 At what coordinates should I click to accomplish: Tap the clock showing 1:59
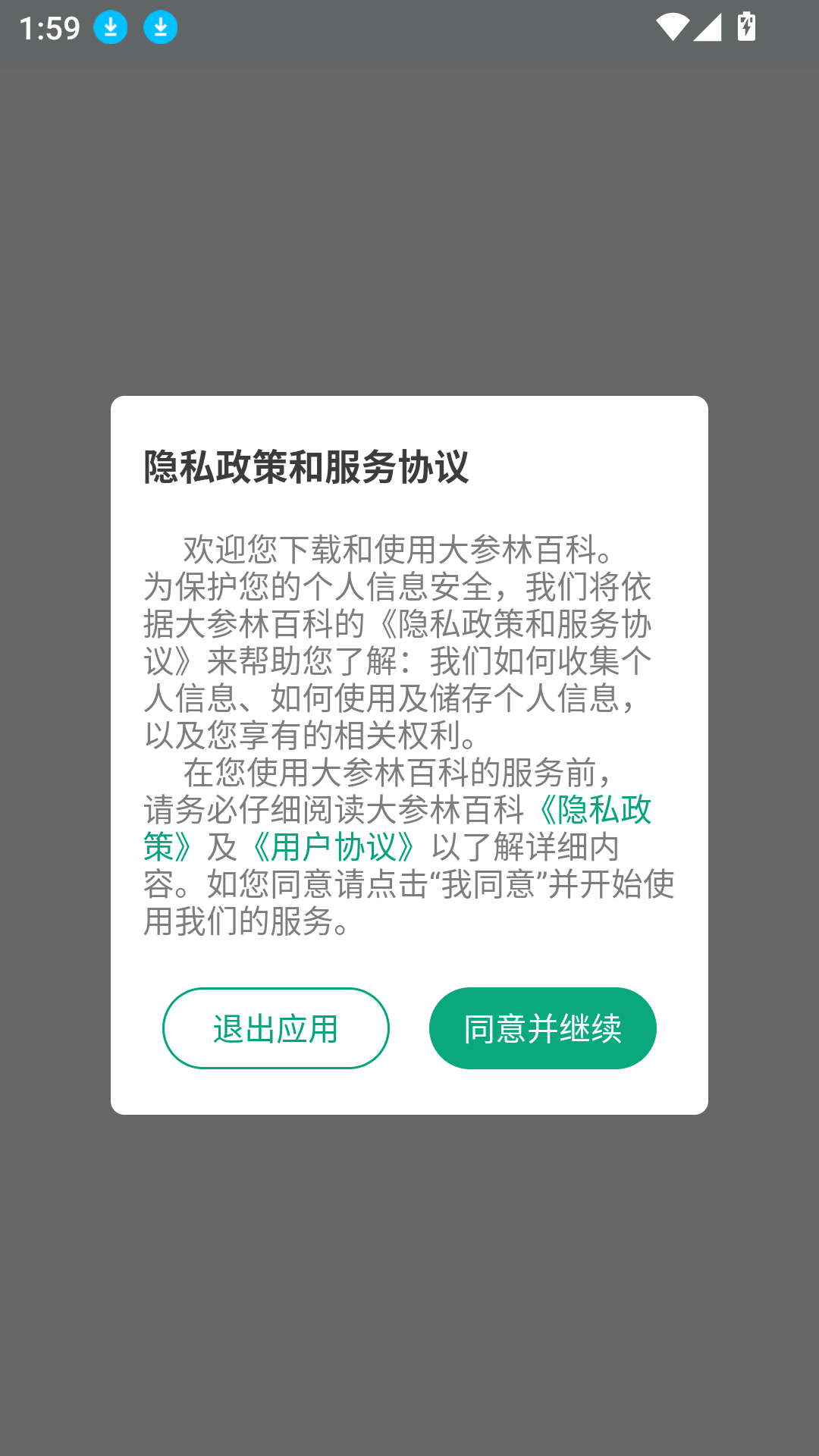coord(48,27)
